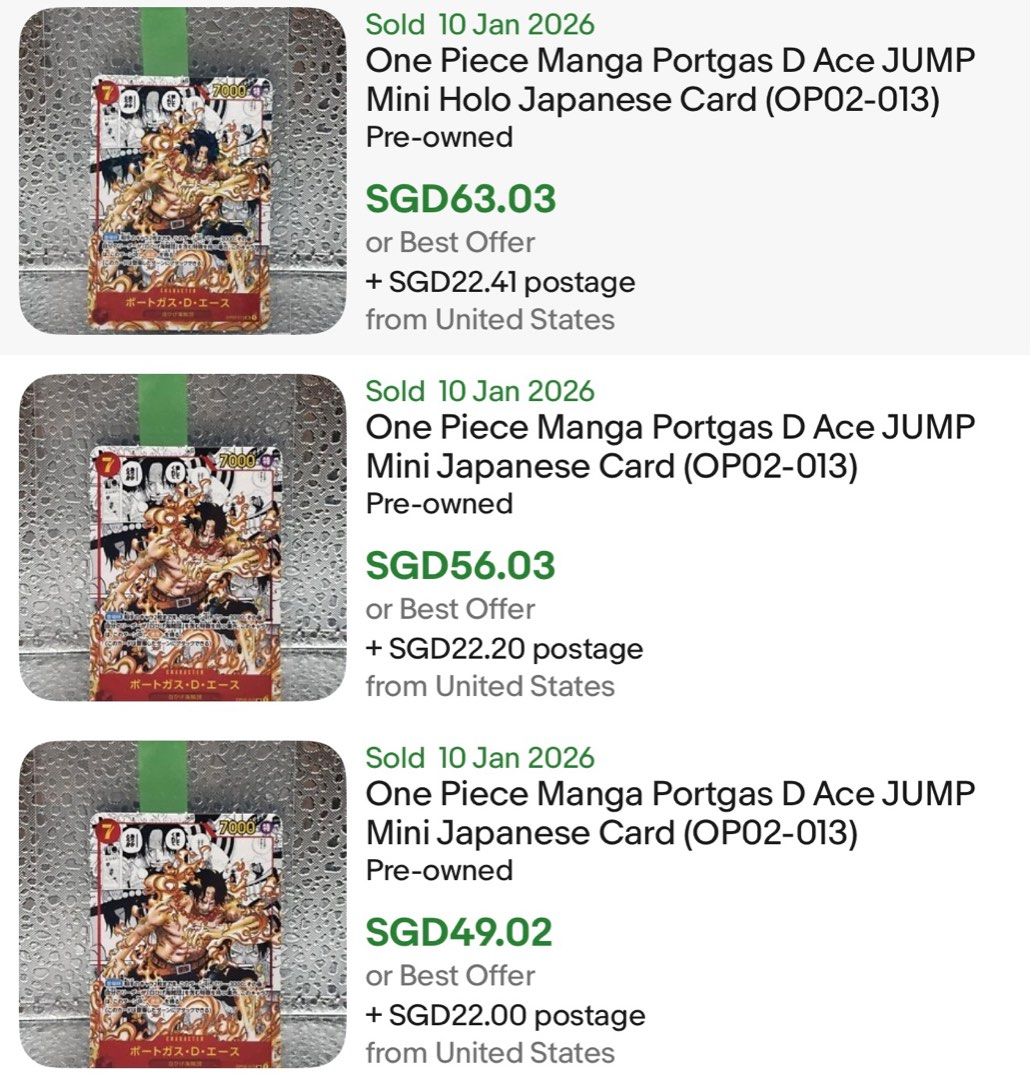Click 'Pre-owned' label on the top listing

click(439, 137)
